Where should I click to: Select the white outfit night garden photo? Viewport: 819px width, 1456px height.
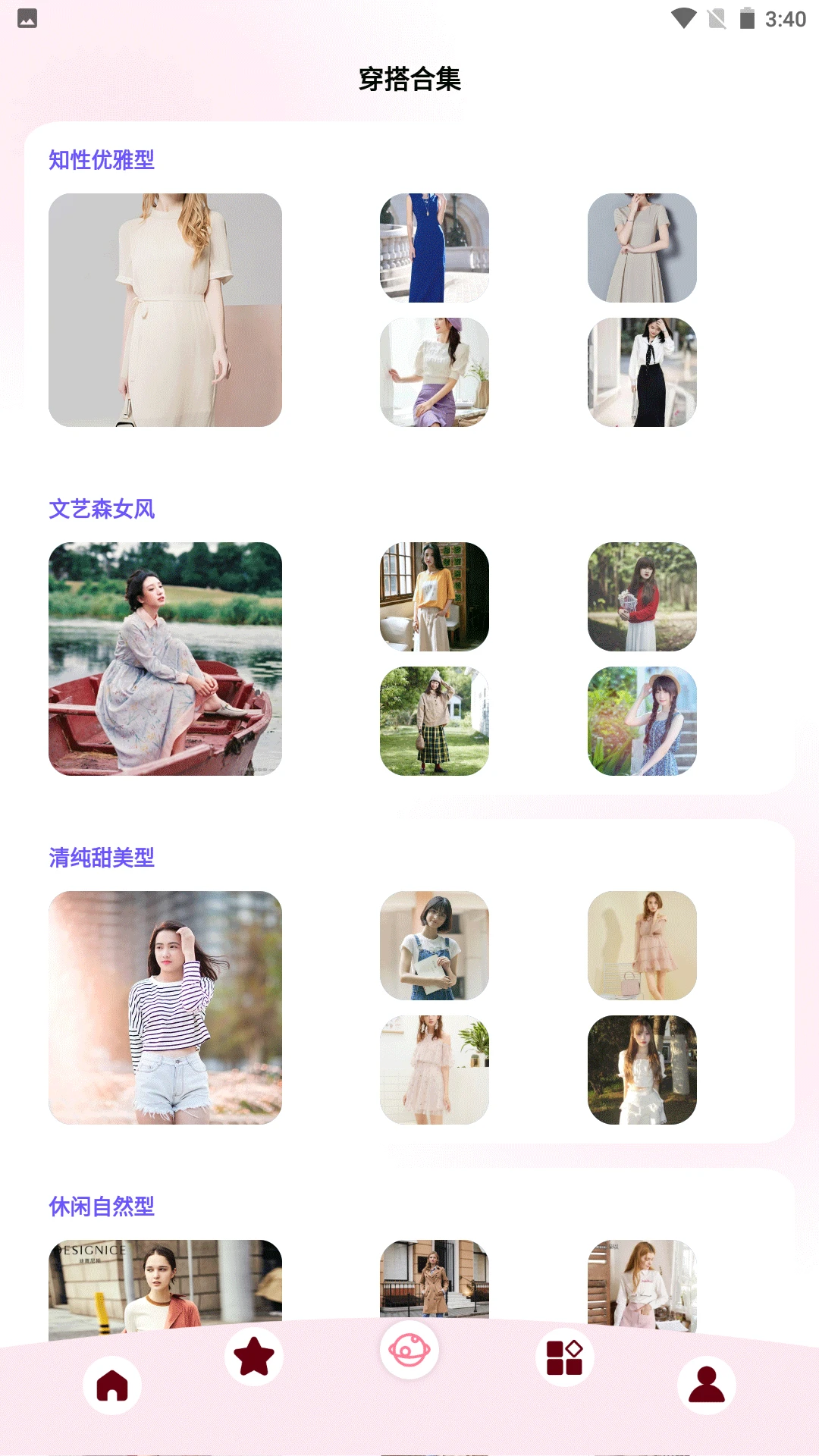(x=642, y=1070)
